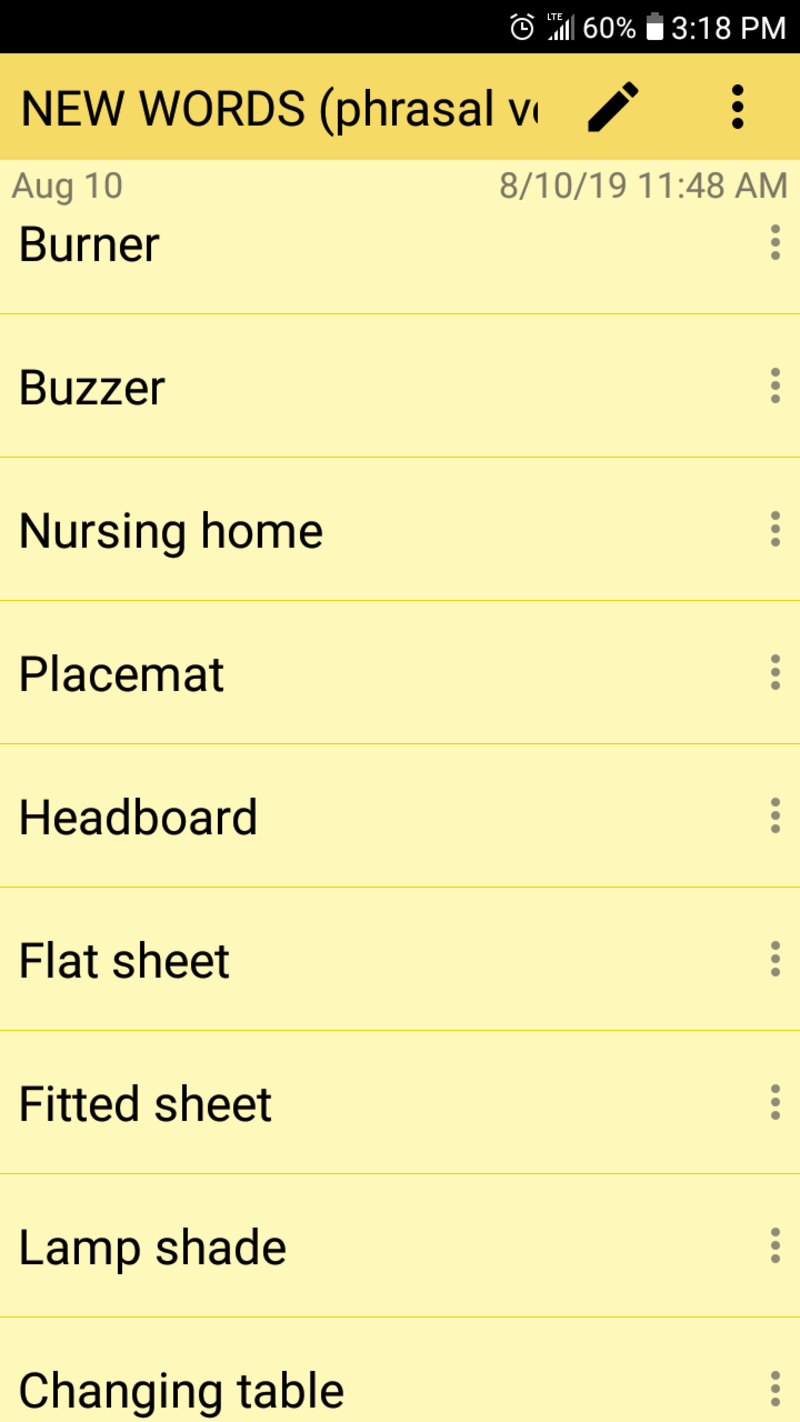800x1422 pixels.
Task: Edit this note with the pencil icon
Action: coord(612,107)
